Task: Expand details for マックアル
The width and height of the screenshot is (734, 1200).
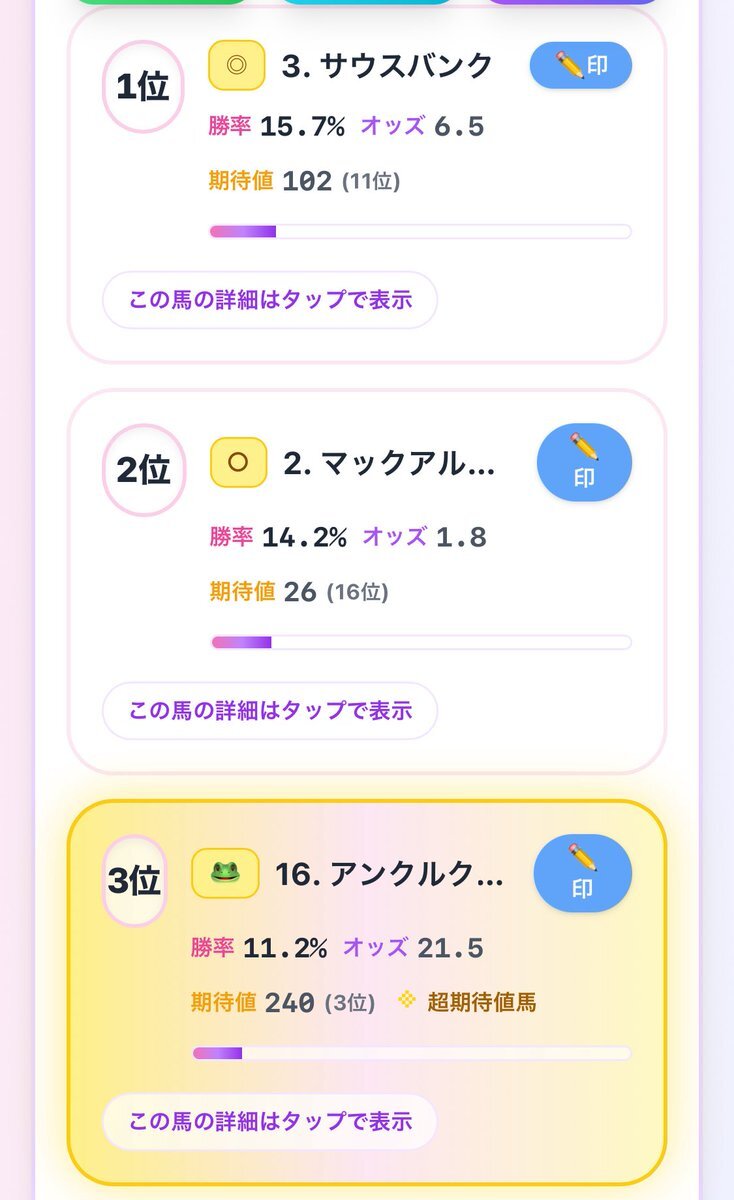Action: tap(270, 711)
